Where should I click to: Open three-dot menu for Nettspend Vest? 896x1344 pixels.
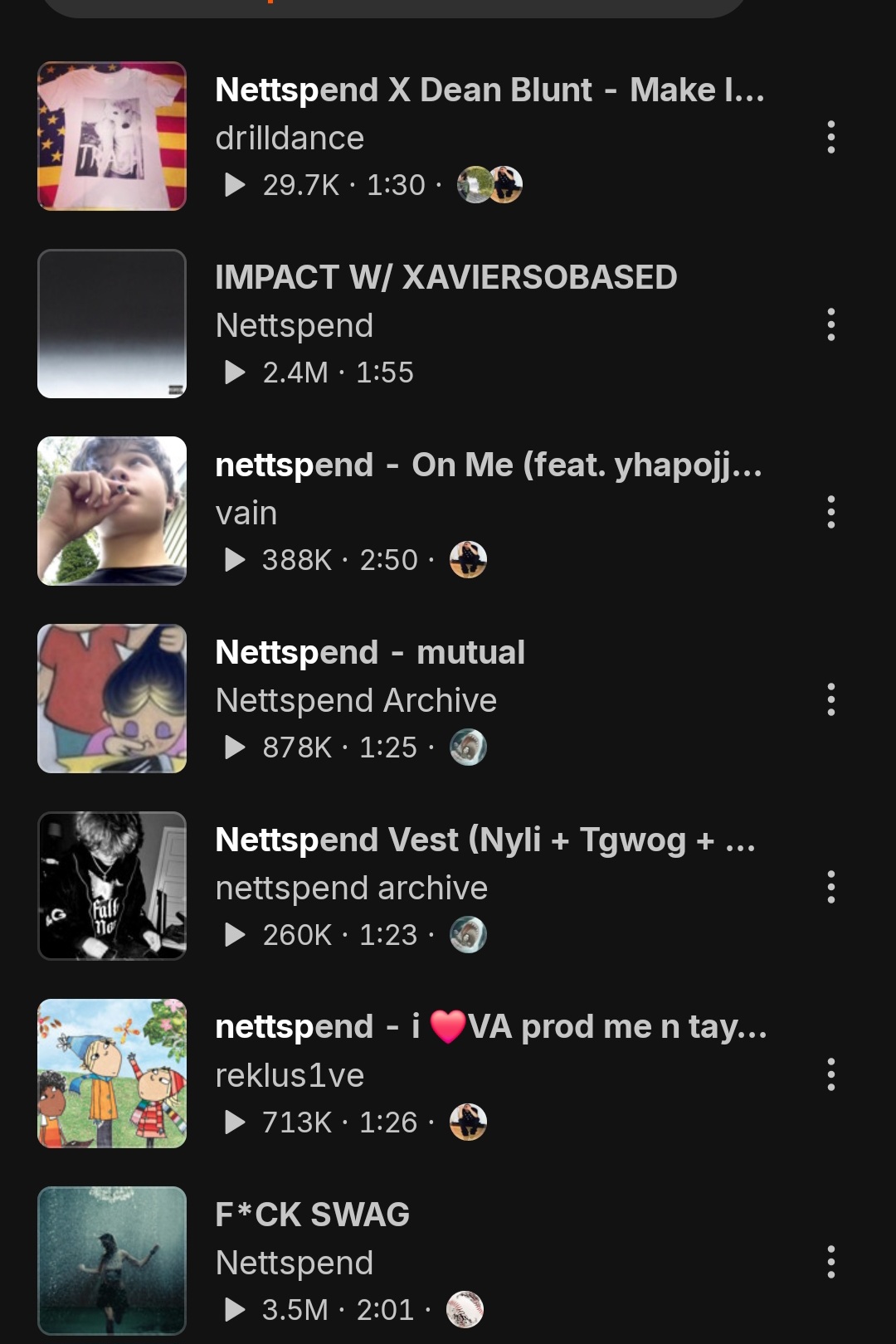tap(830, 887)
